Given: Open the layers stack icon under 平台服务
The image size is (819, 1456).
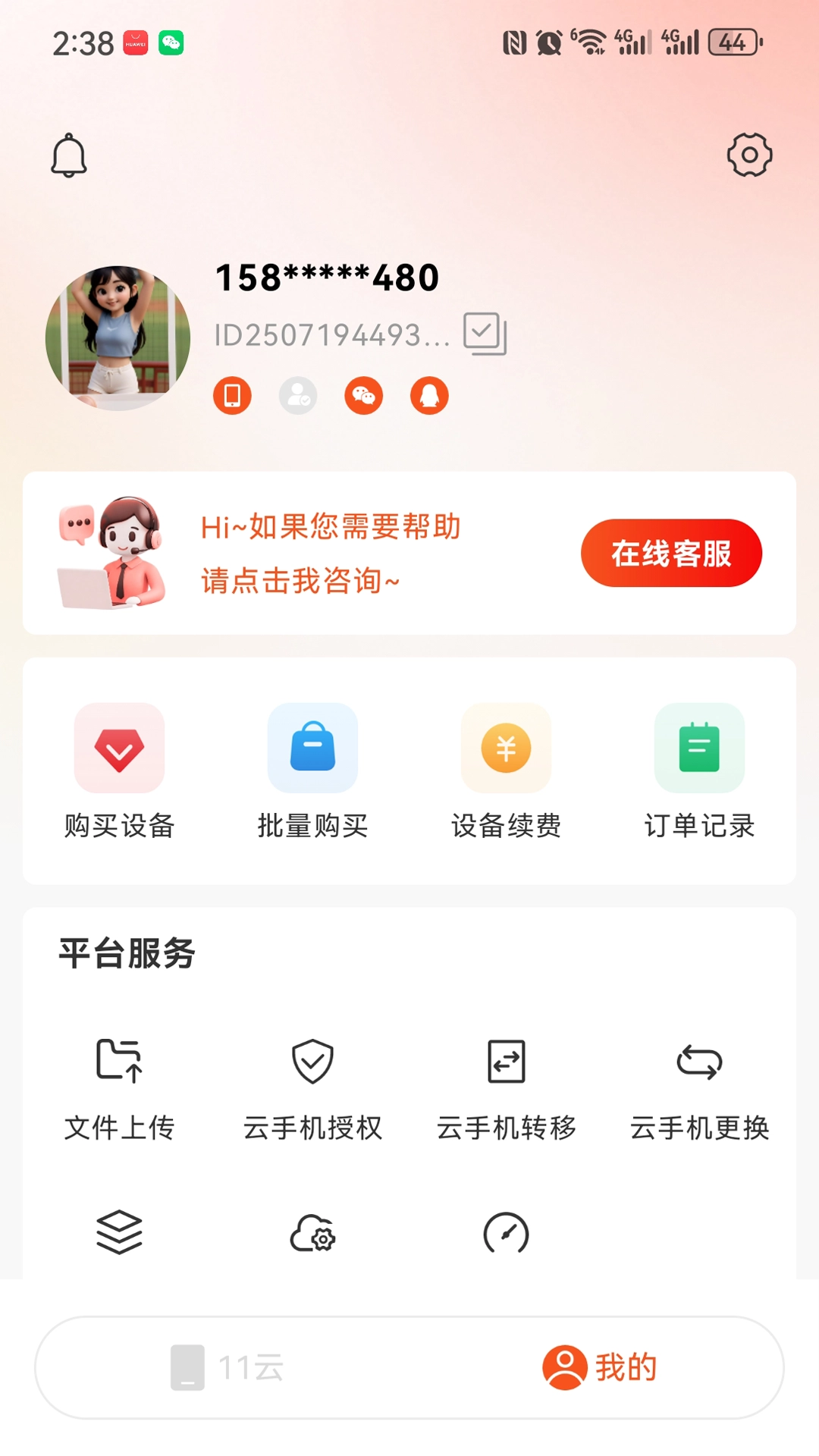Looking at the screenshot, I should 119,1232.
